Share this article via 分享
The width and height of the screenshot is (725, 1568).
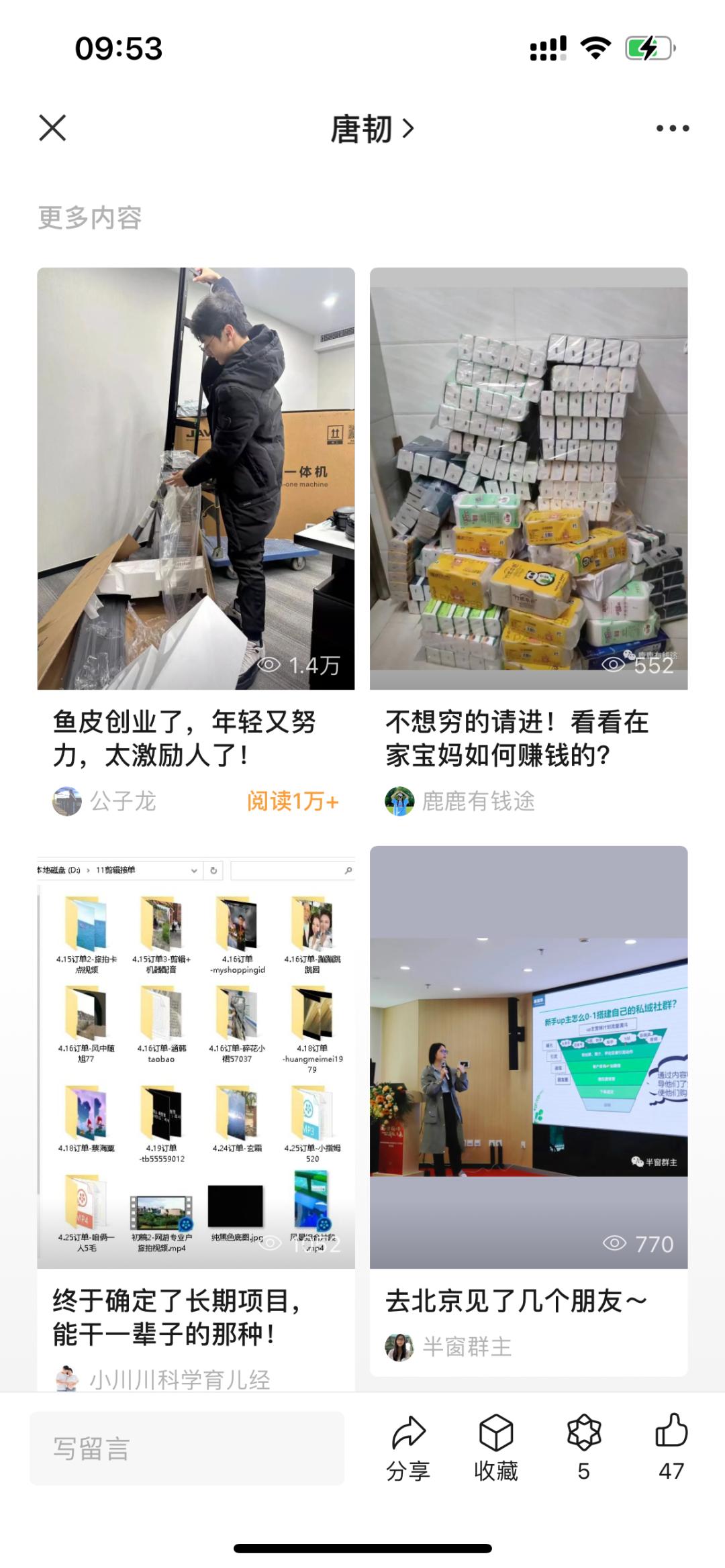[408, 1447]
